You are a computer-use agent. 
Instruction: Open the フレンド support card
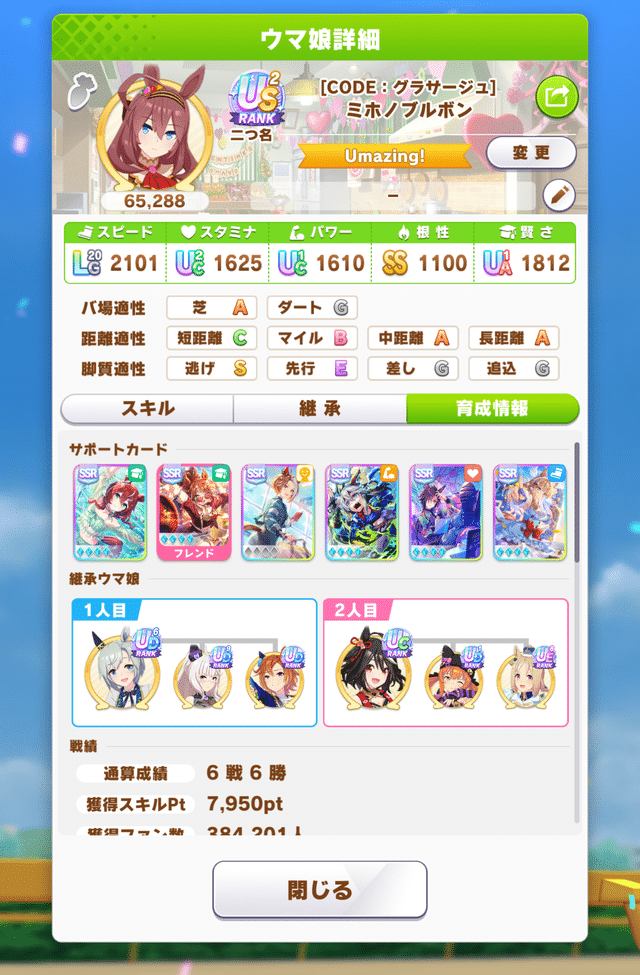(x=193, y=511)
